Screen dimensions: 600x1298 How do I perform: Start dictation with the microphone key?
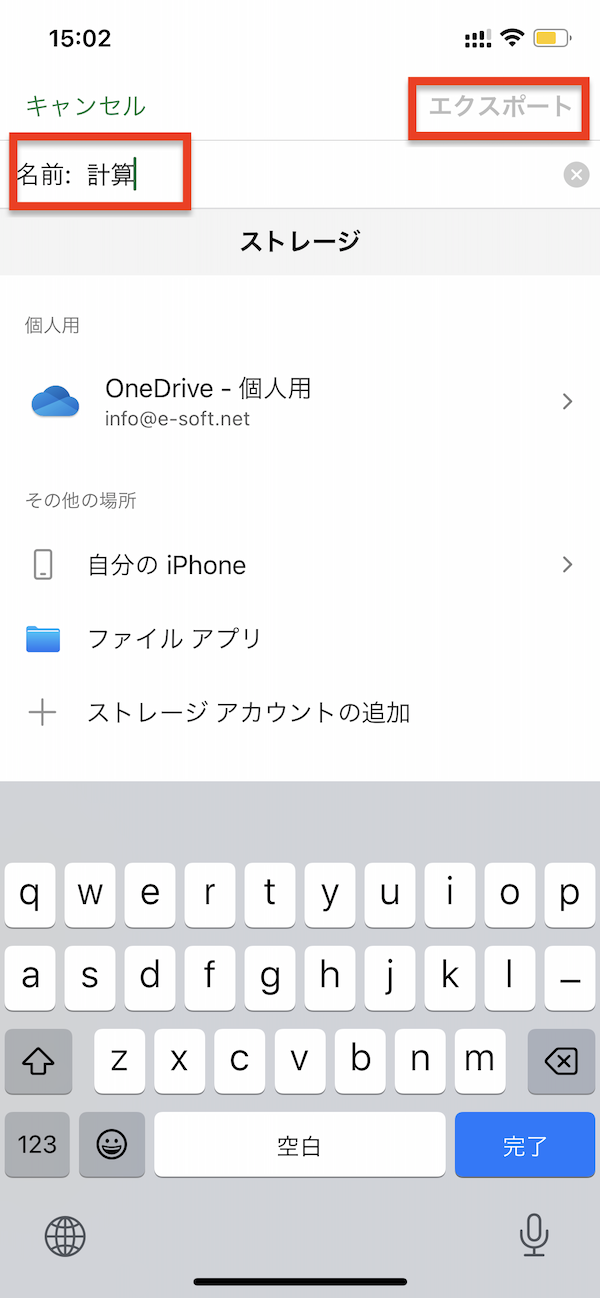pos(534,1236)
